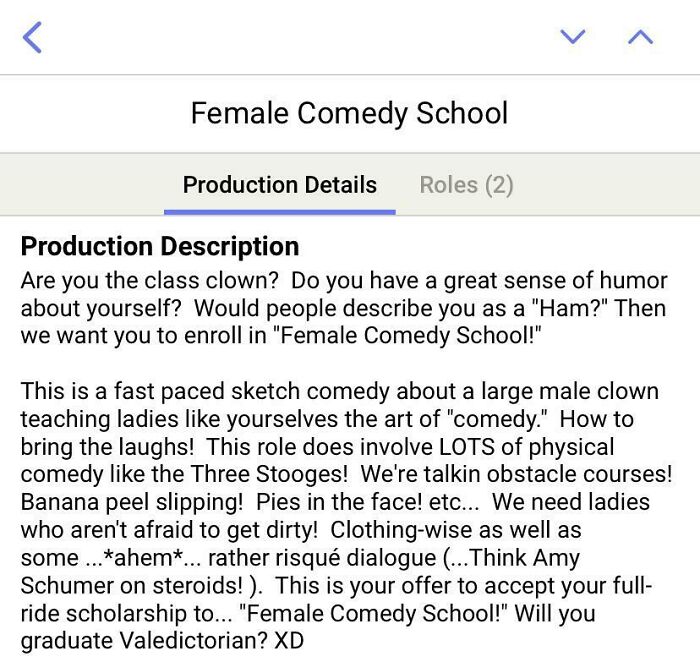The width and height of the screenshot is (700, 662).
Task: Go to previous listing with up chevron
Action: [x=640, y=37]
